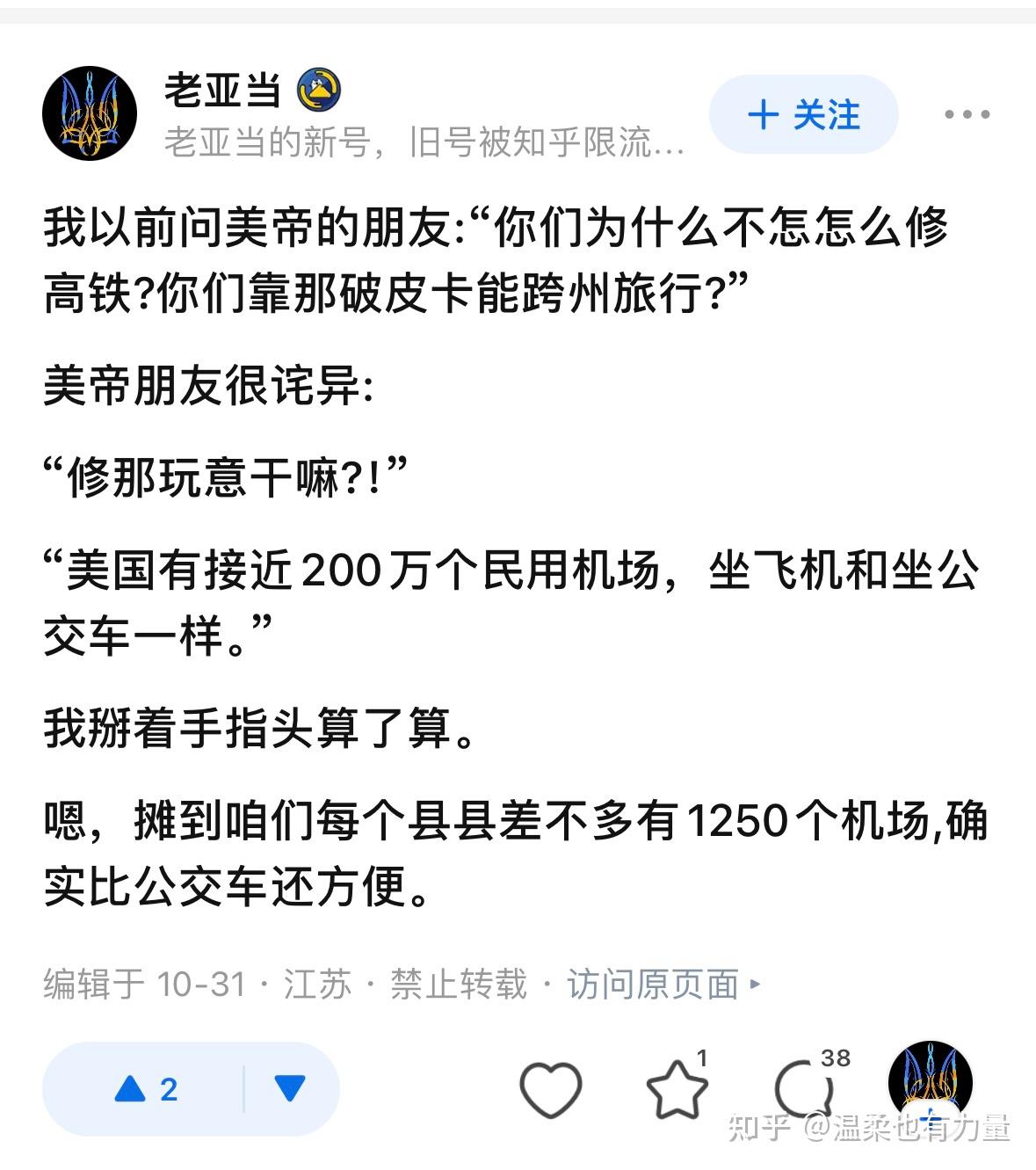Screen dimensions: 1036x1170
Task: Tap the author's name 老亚当
Action: 222,91
